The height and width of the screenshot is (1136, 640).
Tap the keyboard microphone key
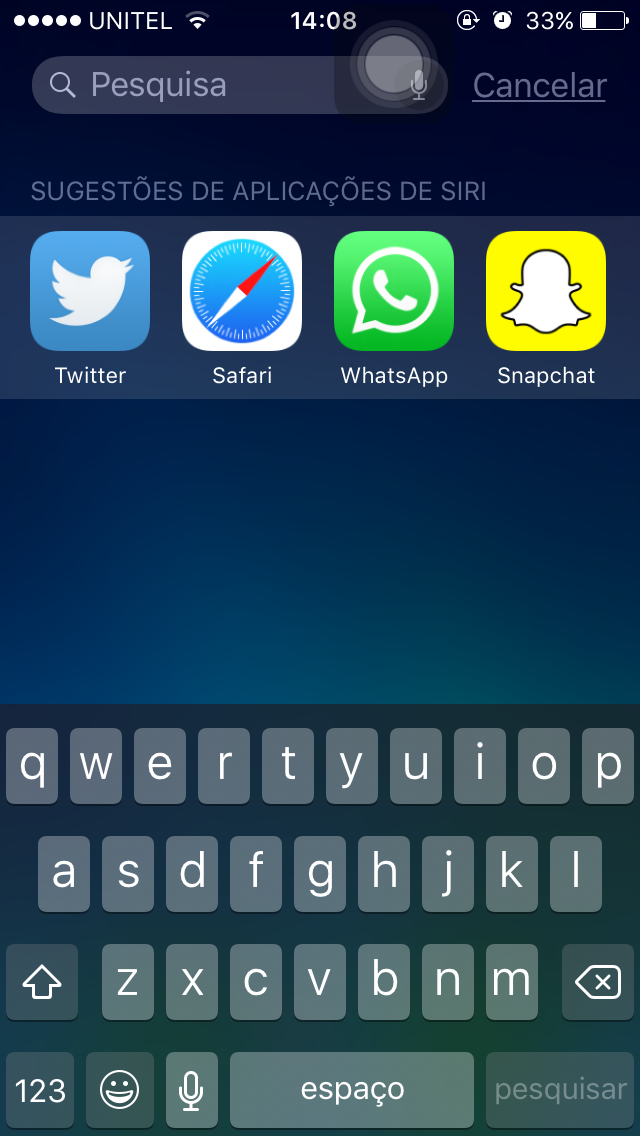pyautogui.click(x=191, y=1090)
